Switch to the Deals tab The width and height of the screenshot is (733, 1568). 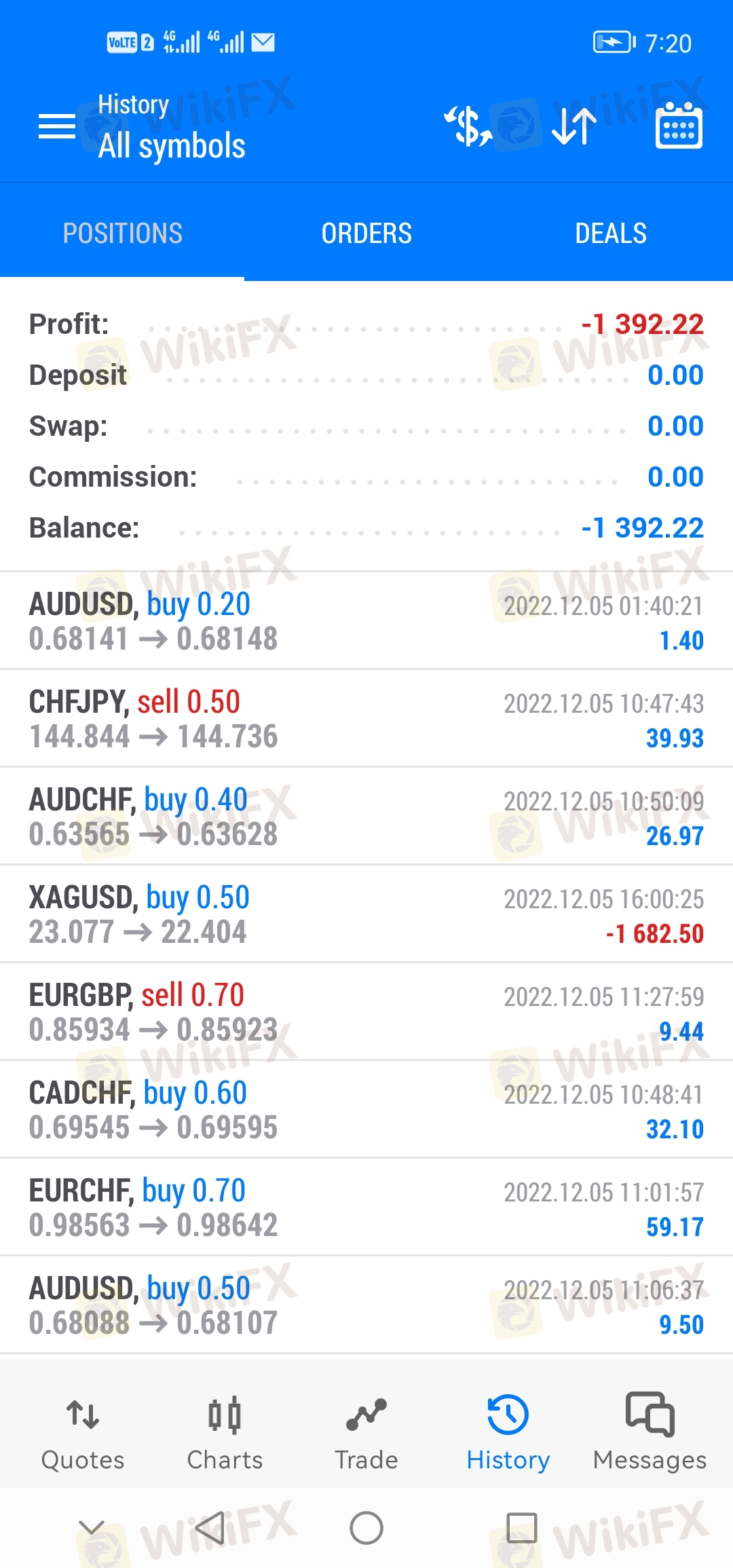click(x=611, y=234)
